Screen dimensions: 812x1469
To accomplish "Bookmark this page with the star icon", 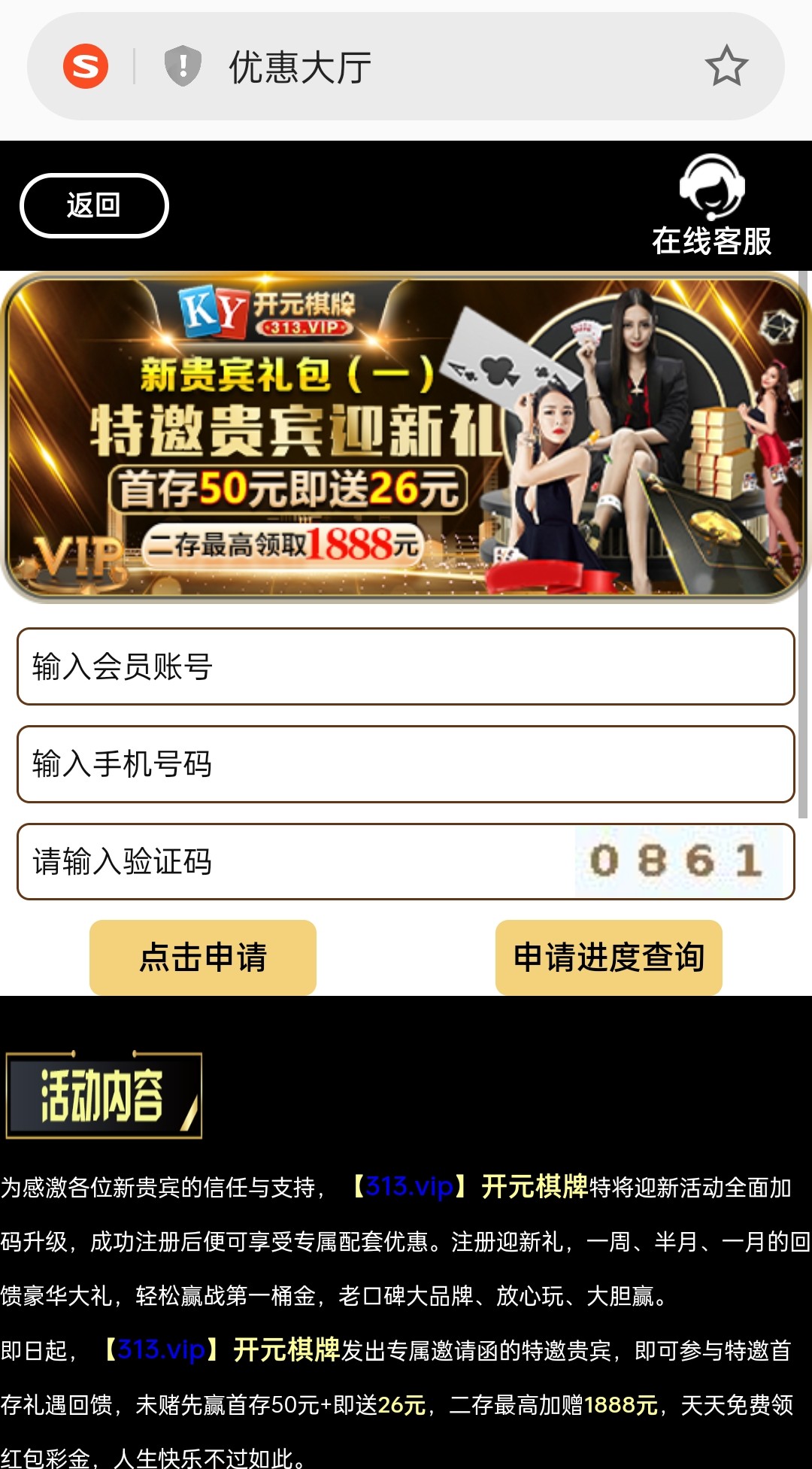I will [x=726, y=66].
